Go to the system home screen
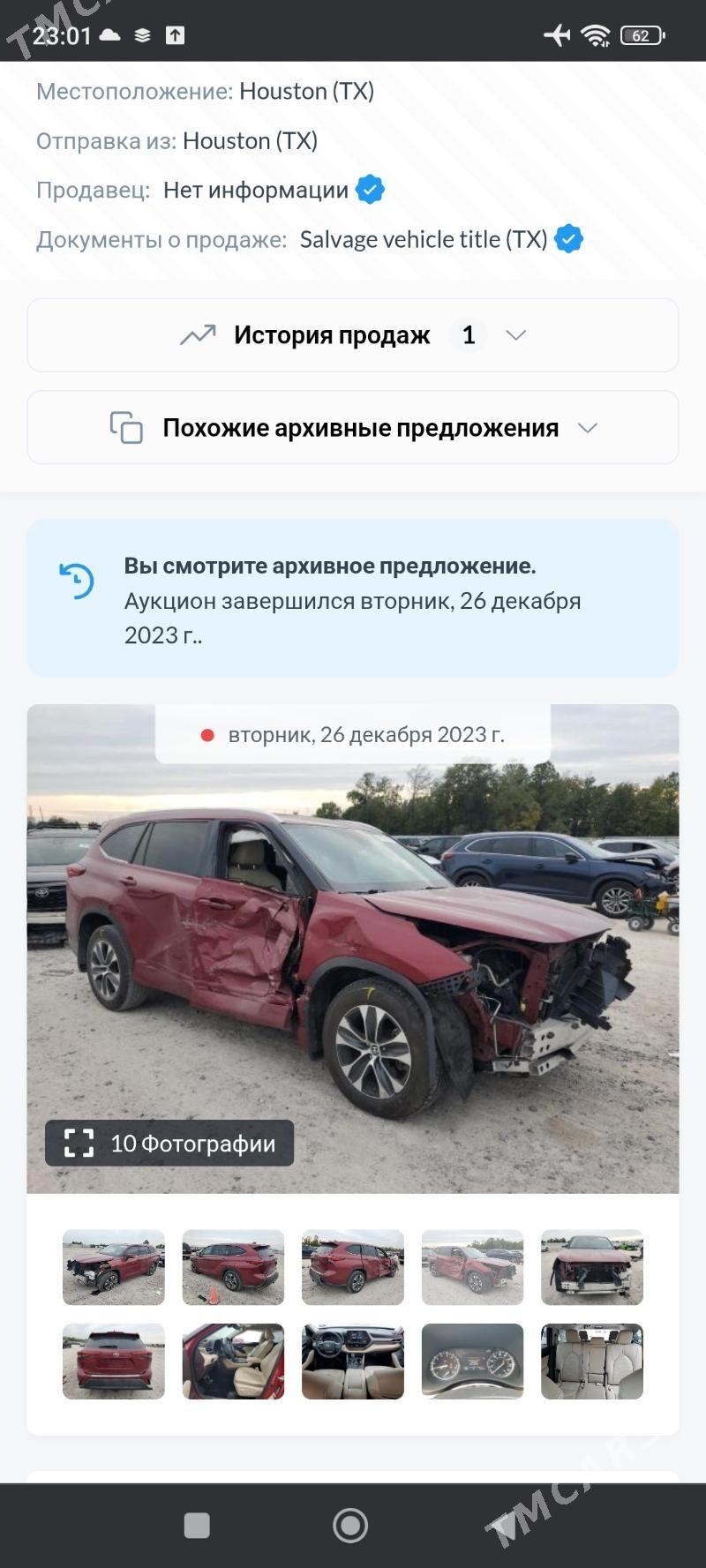706x1568 pixels. tap(350, 1525)
